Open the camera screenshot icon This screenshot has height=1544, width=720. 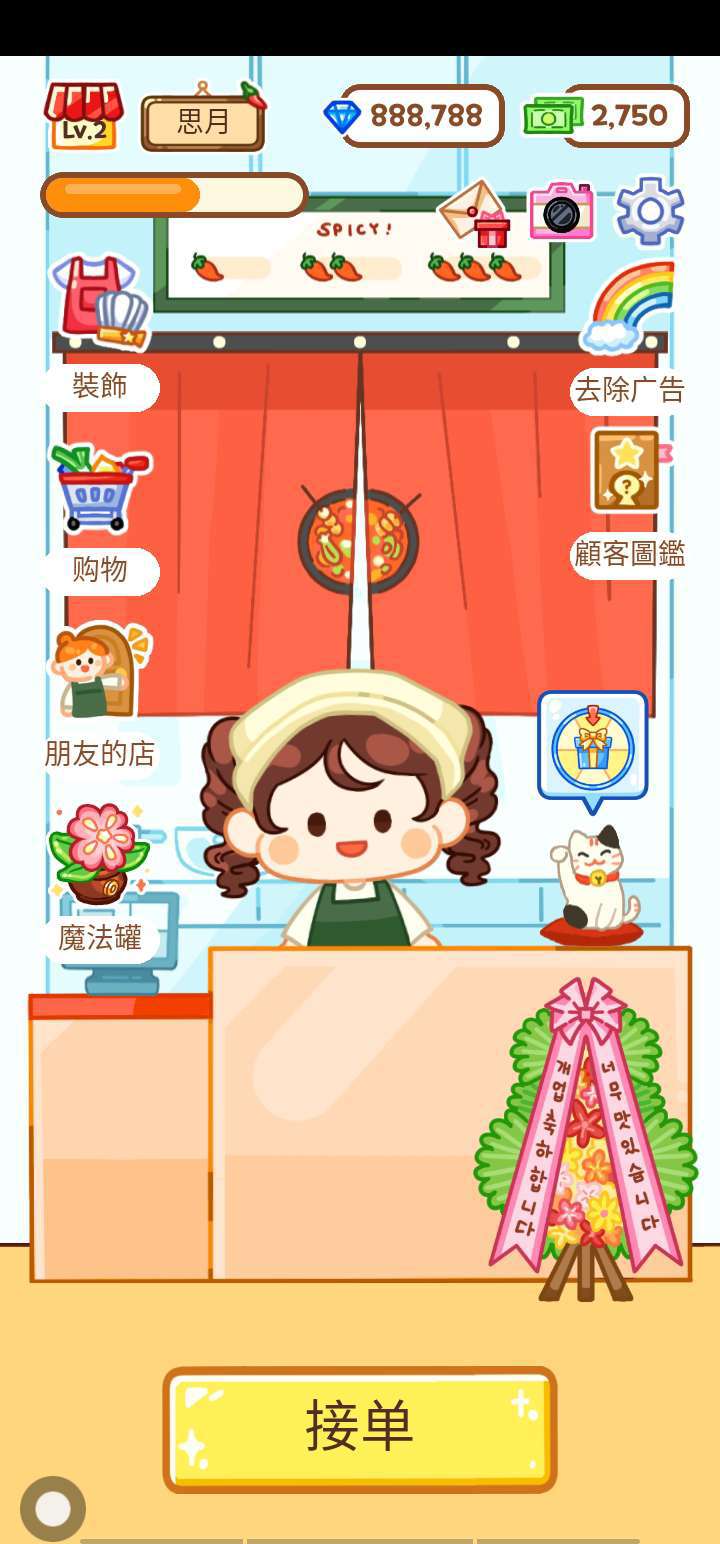561,211
